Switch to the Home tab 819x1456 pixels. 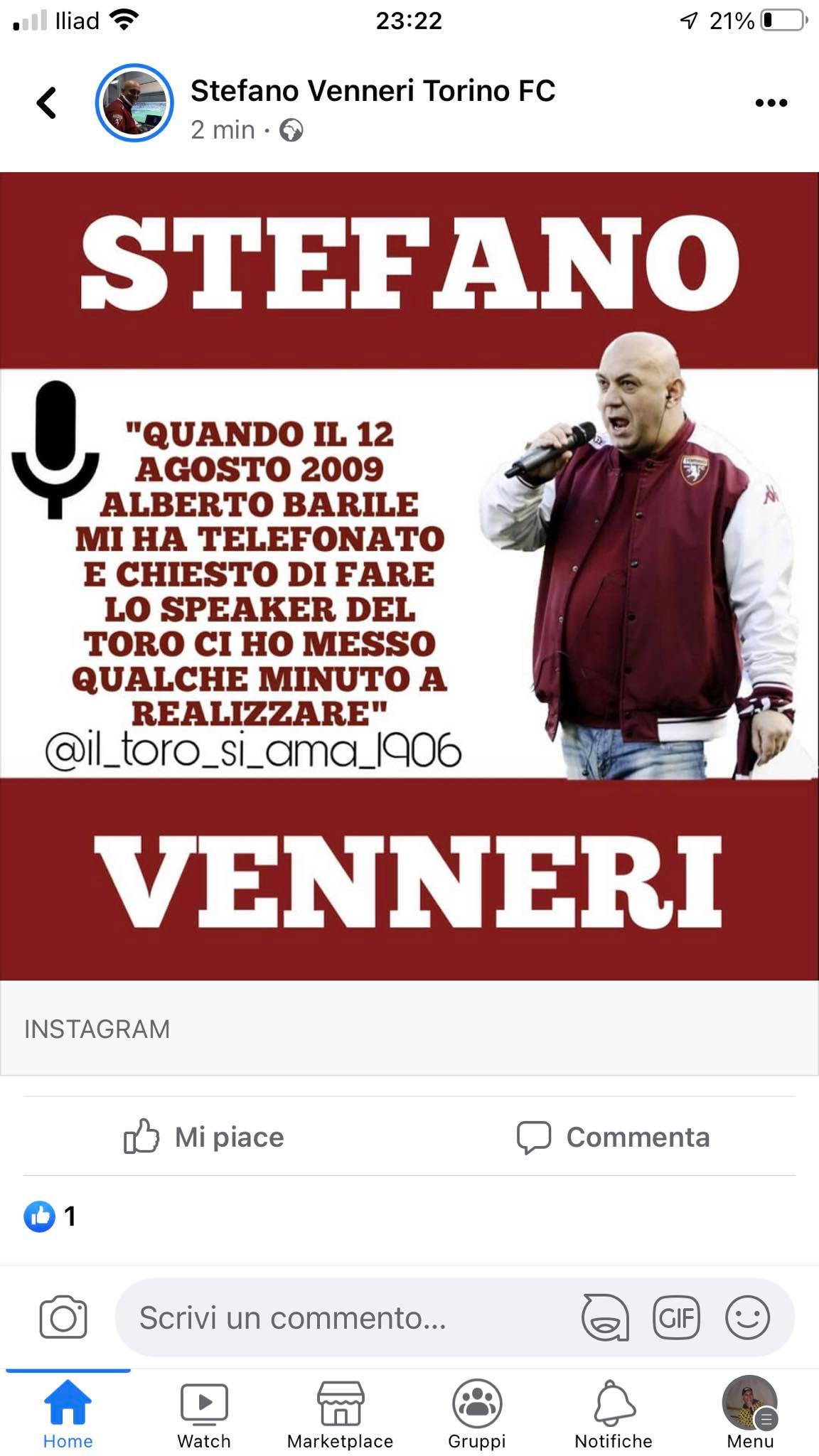[x=68, y=1414]
